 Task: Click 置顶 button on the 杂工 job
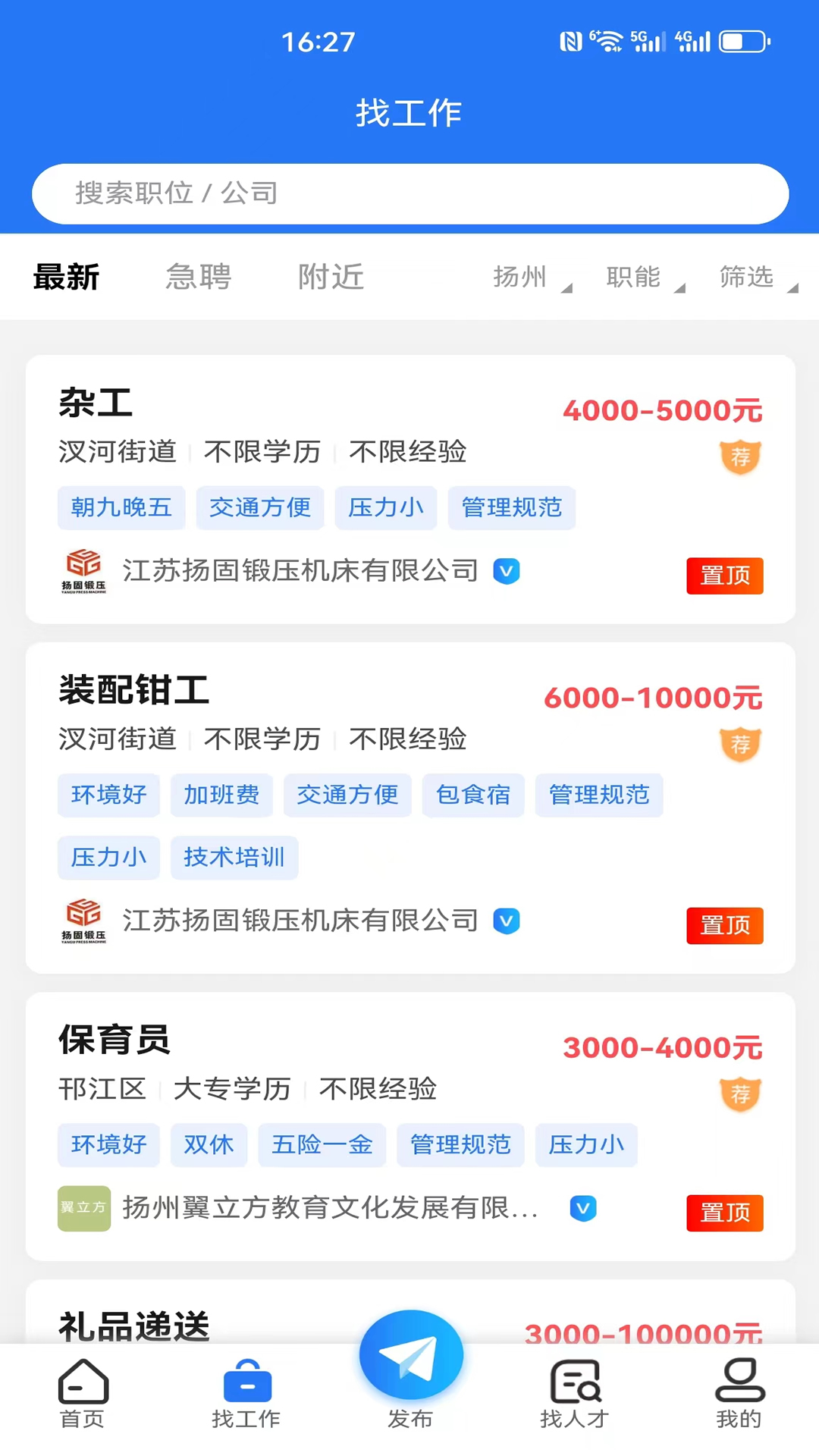(x=724, y=576)
